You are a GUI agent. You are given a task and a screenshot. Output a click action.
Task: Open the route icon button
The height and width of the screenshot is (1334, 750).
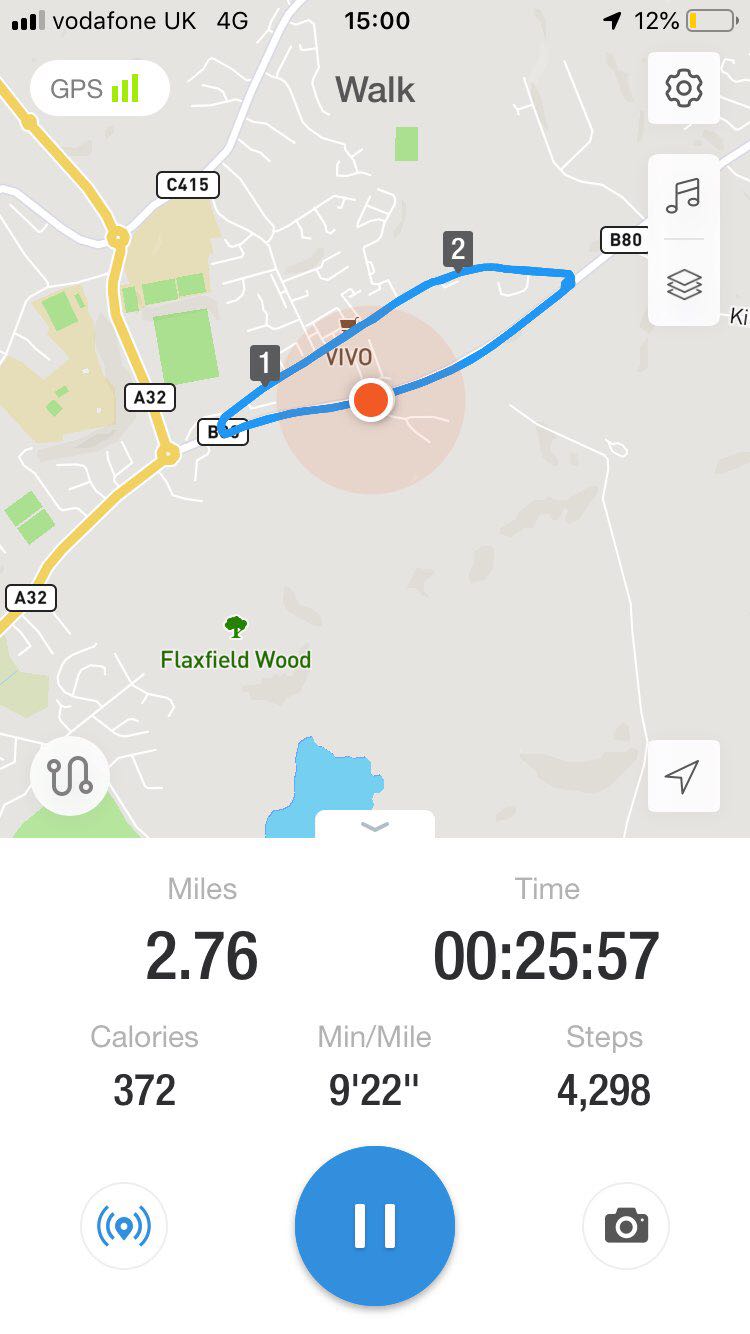[x=70, y=776]
